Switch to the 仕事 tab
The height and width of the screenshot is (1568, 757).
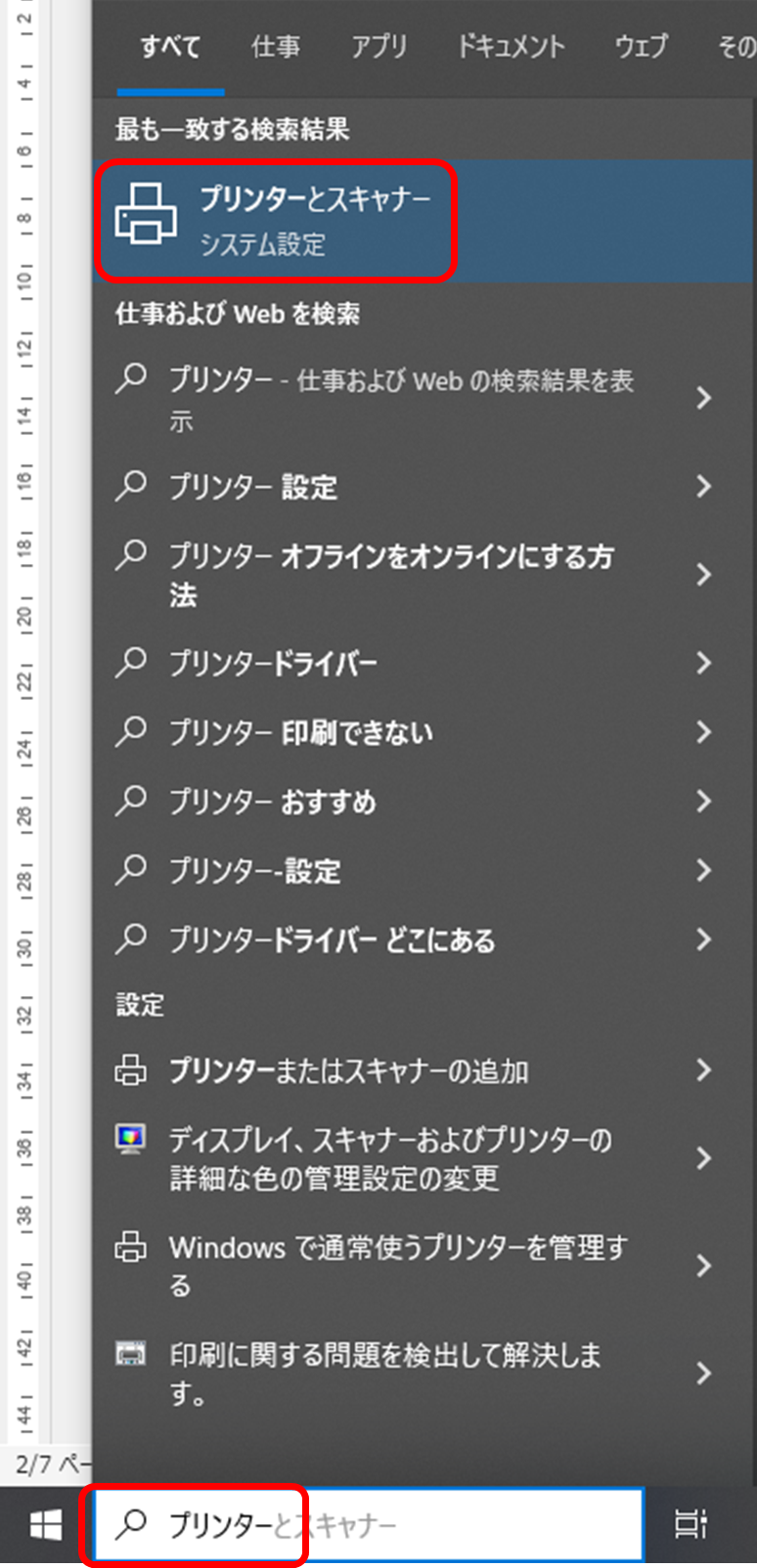click(x=276, y=47)
